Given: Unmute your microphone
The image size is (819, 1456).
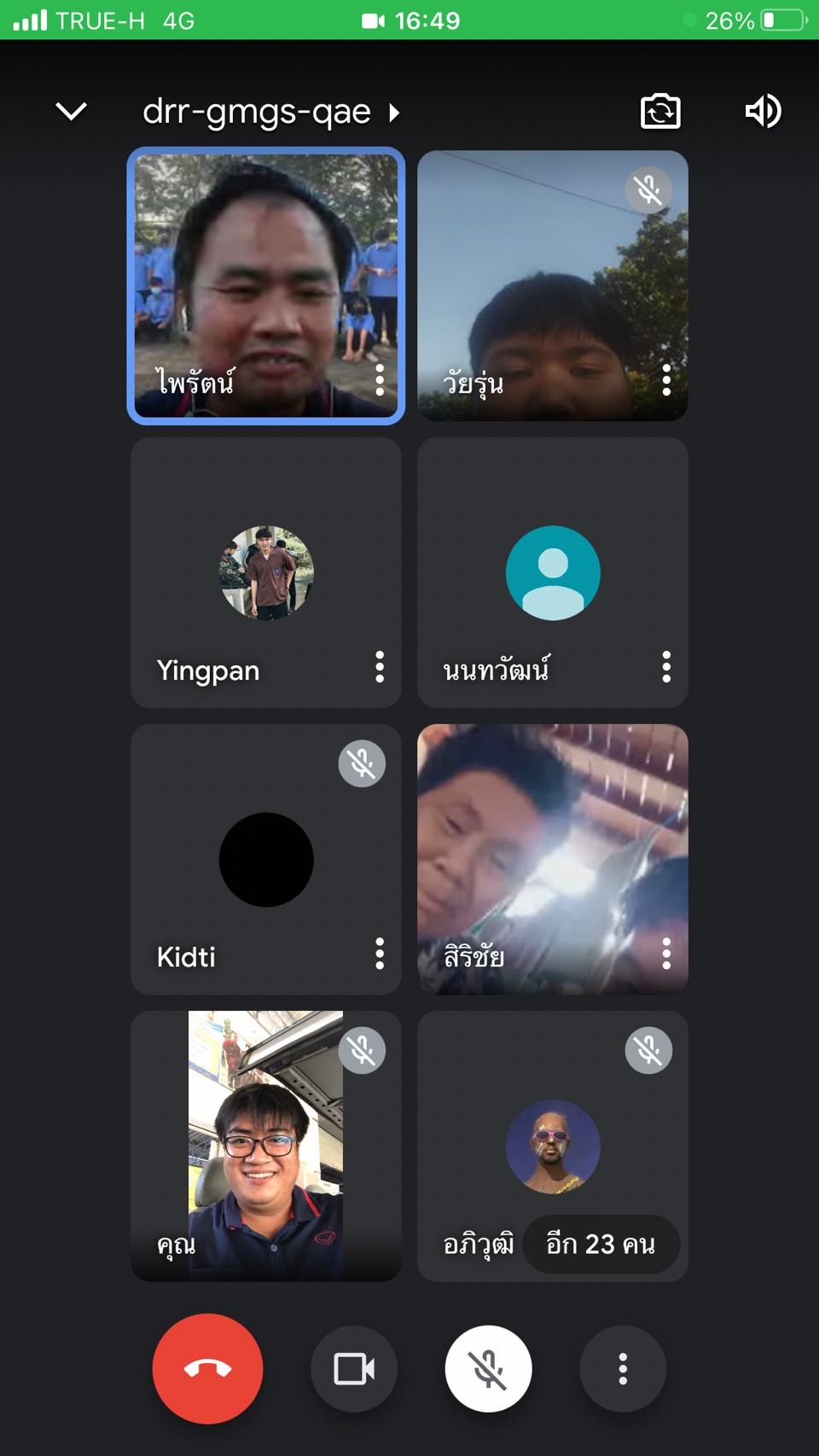Looking at the screenshot, I should pos(488,1368).
